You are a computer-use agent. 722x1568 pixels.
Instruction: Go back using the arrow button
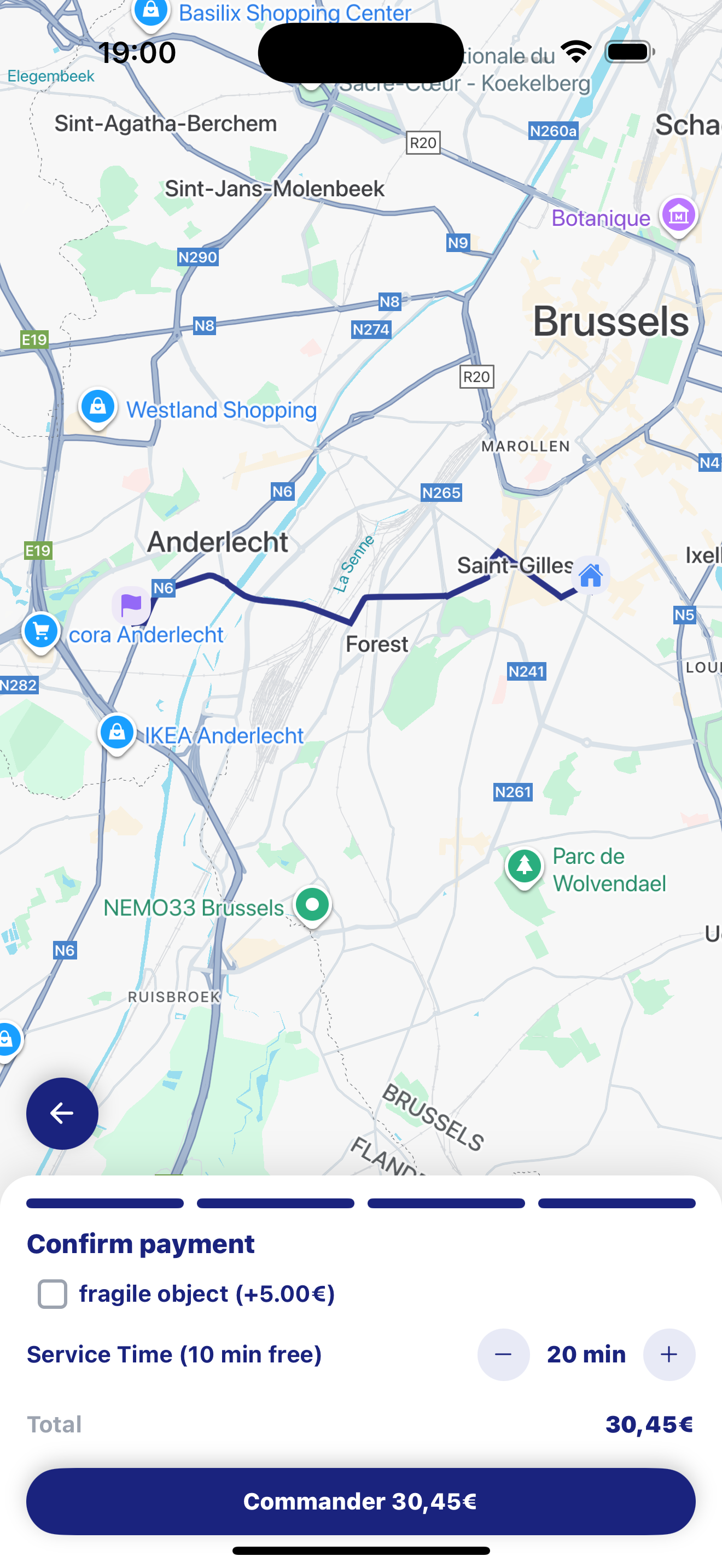[x=62, y=1113]
